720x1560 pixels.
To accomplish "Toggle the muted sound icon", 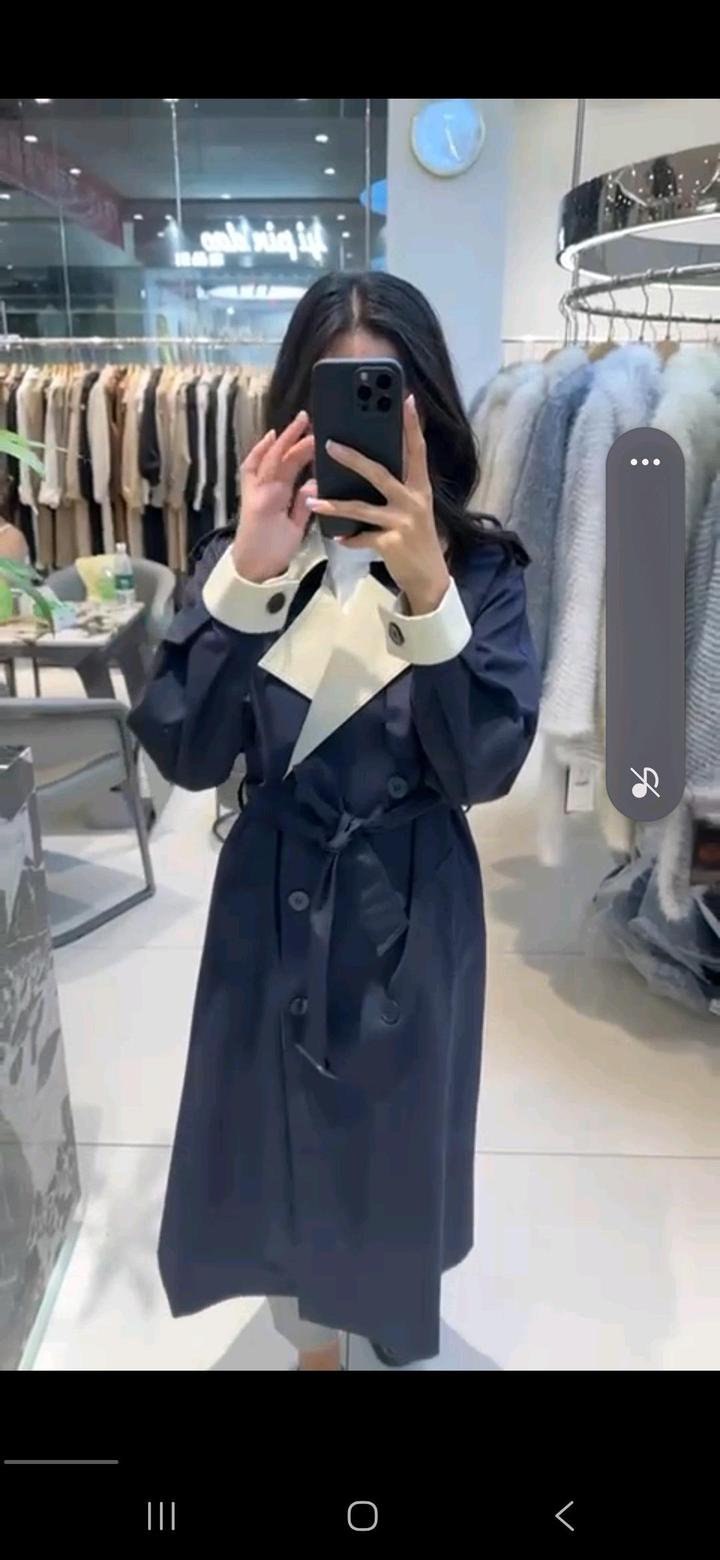I will click(x=645, y=782).
